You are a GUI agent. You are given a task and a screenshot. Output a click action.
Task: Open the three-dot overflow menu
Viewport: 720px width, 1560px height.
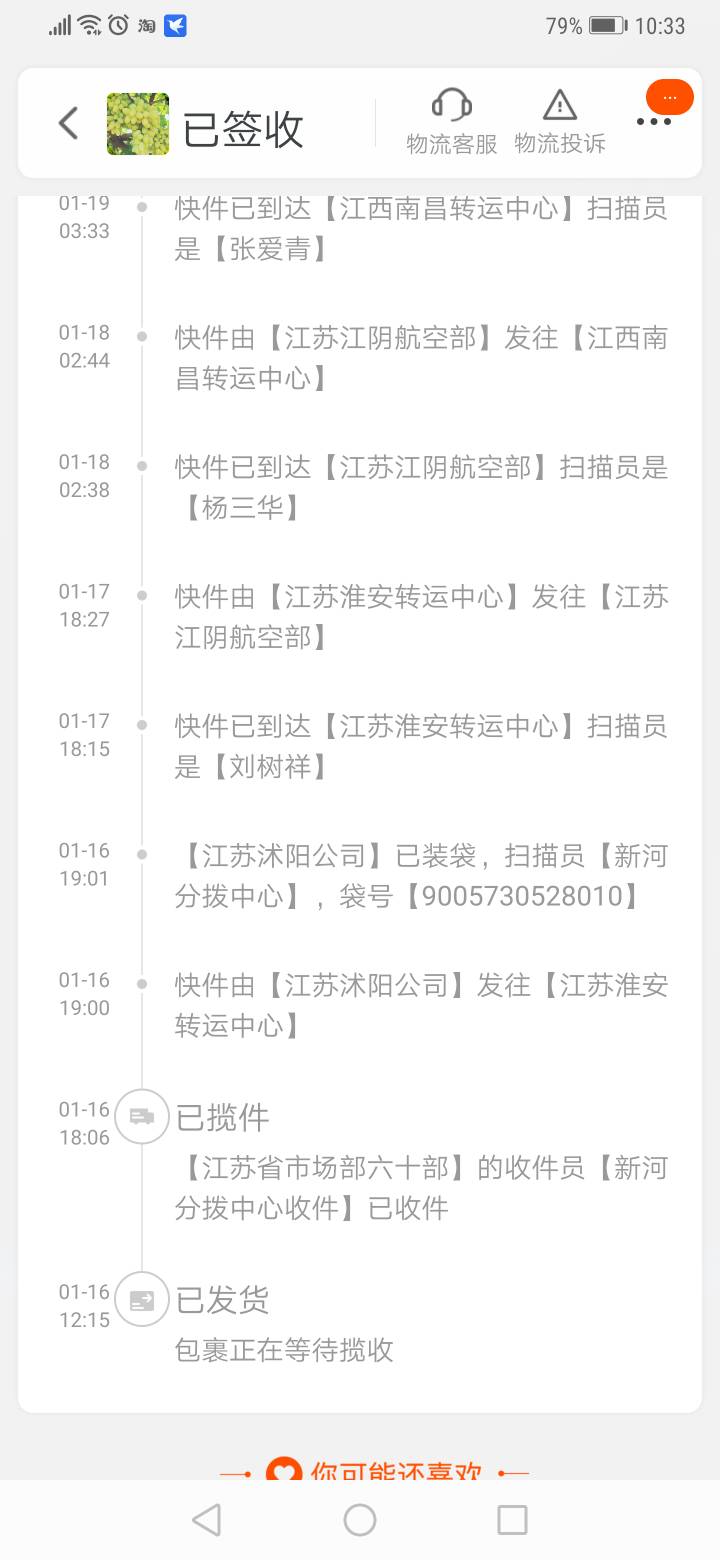click(654, 122)
